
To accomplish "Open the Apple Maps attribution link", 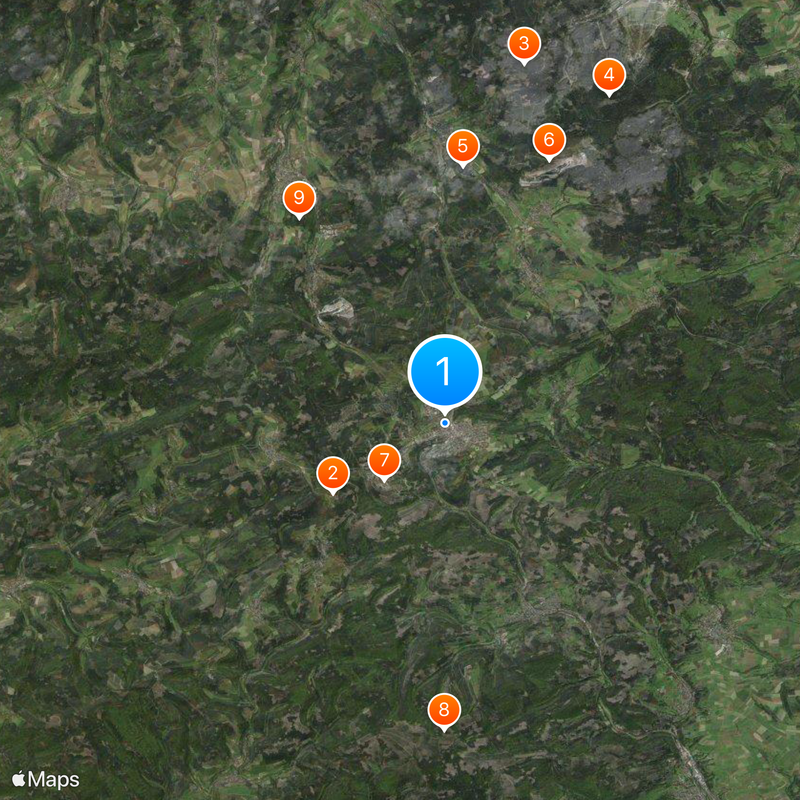I will [x=46, y=779].
